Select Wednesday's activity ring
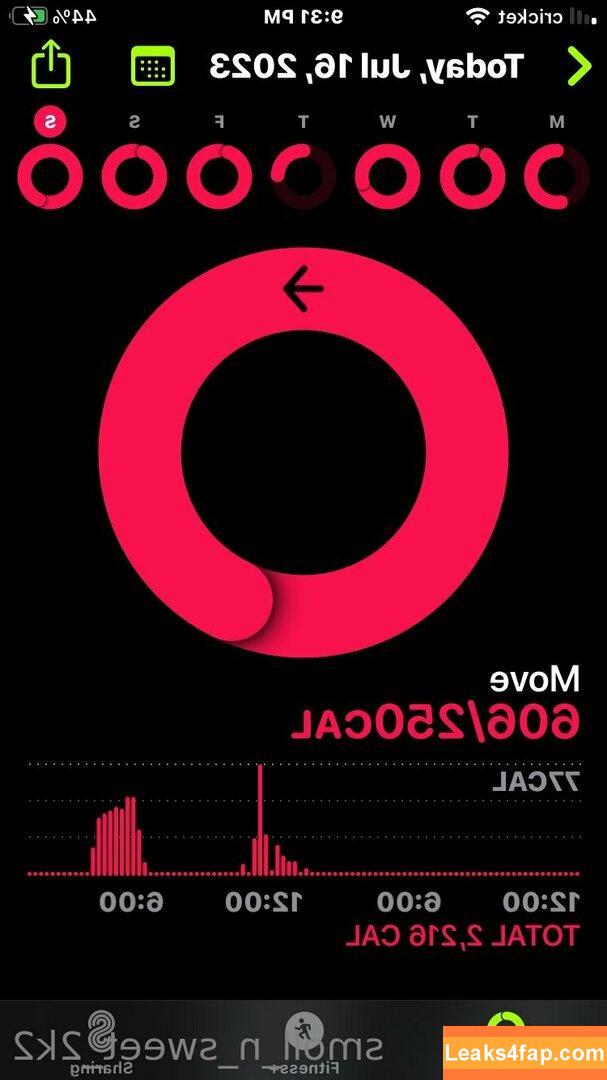Viewport: 607px width, 1080px height. (388, 176)
